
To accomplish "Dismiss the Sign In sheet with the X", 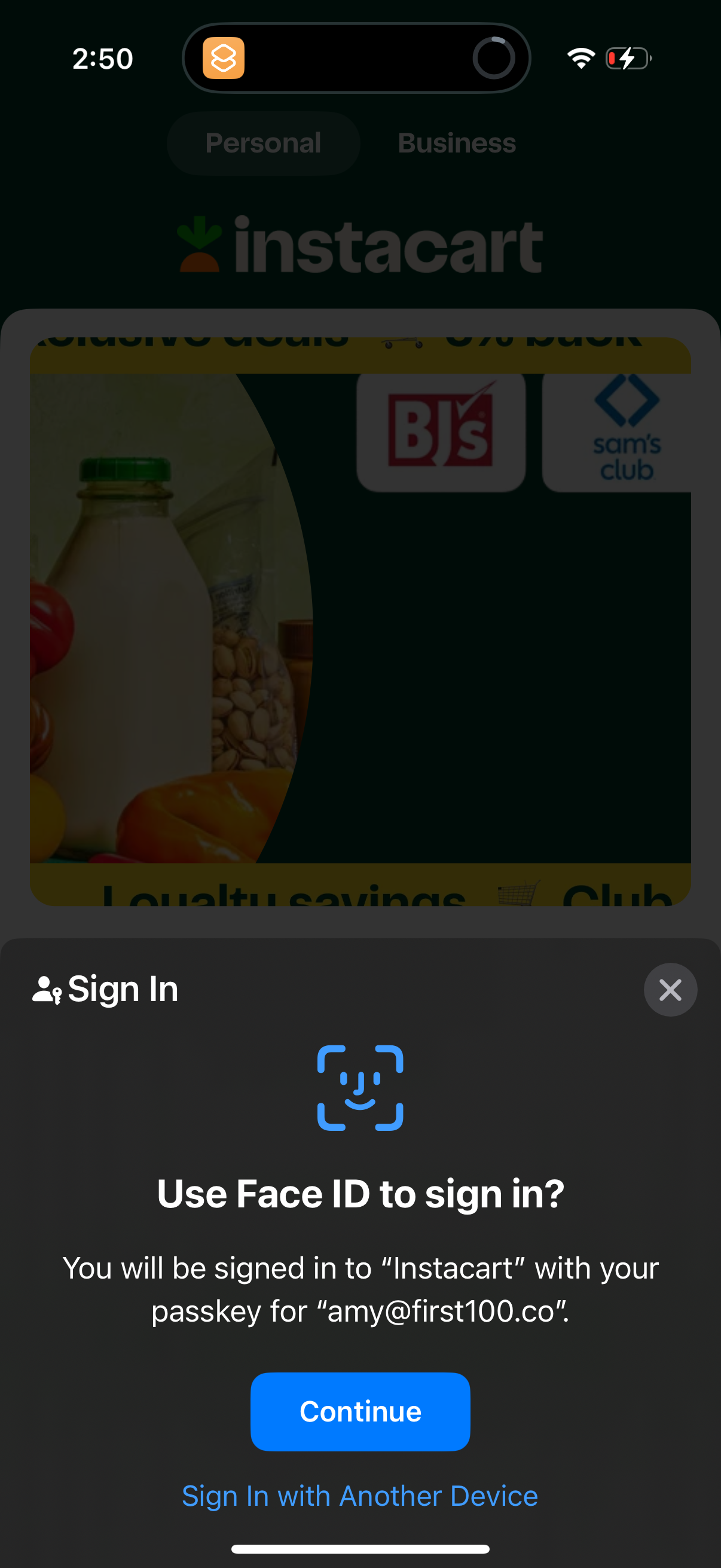I will click(x=670, y=989).
